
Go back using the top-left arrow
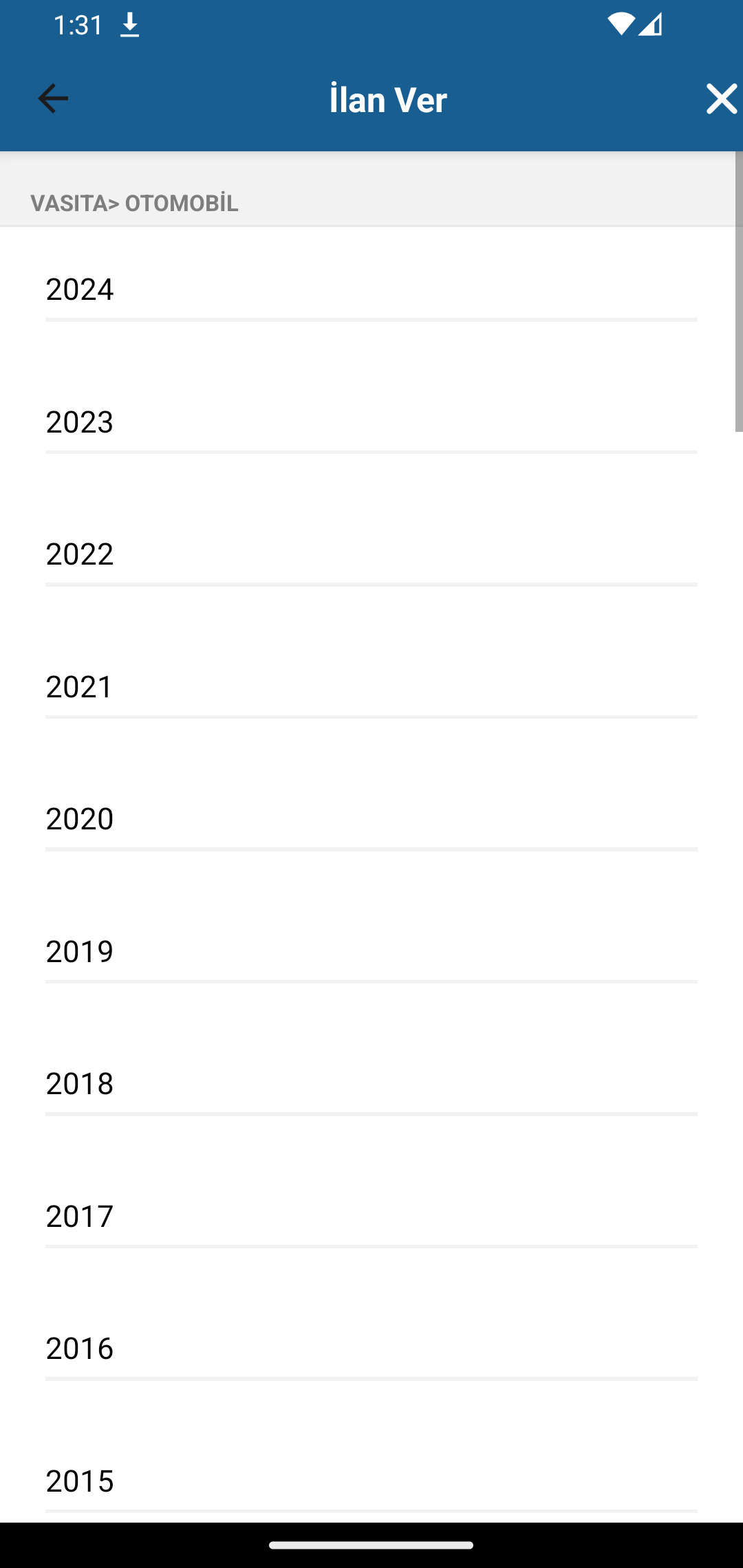tap(53, 99)
